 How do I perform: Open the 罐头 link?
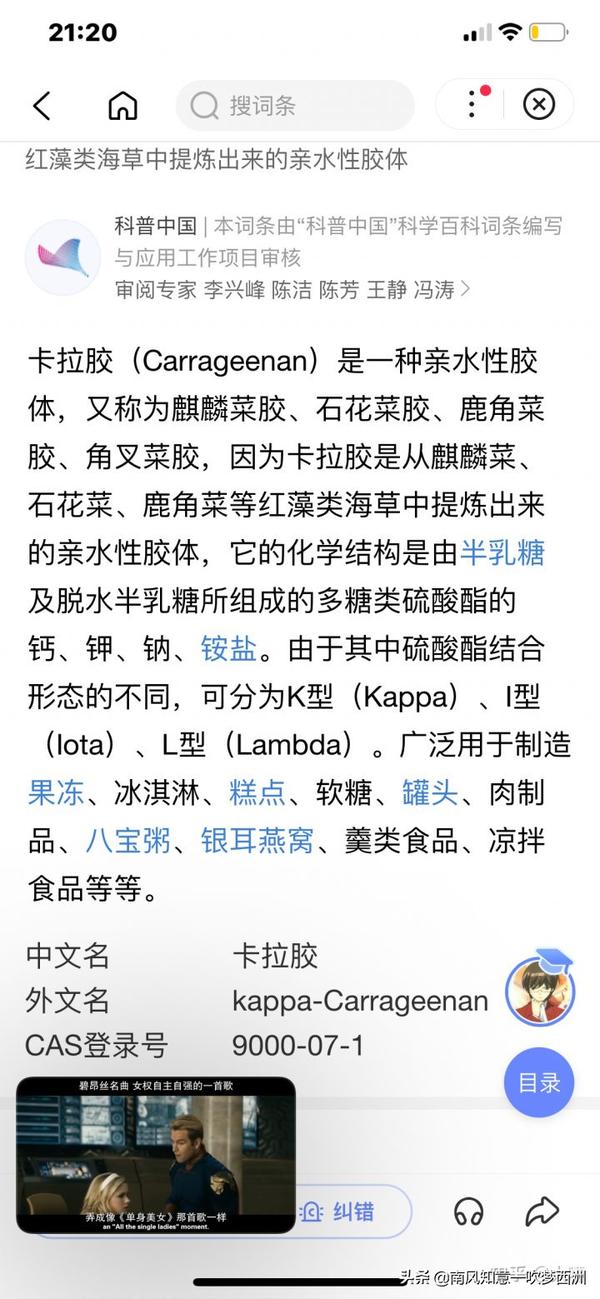point(430,793)
